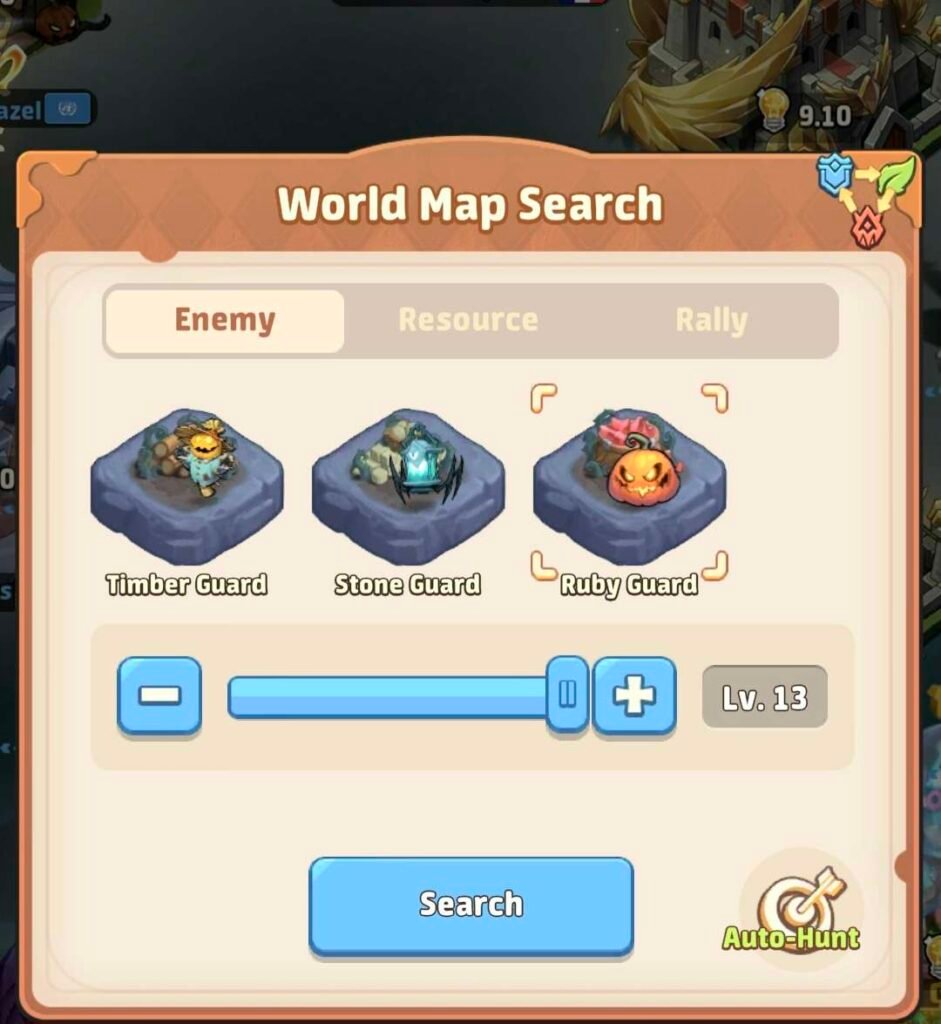This screenshot has width=941, height=1024.
Task: Tap the level slider handle
Action: point(567,695)
